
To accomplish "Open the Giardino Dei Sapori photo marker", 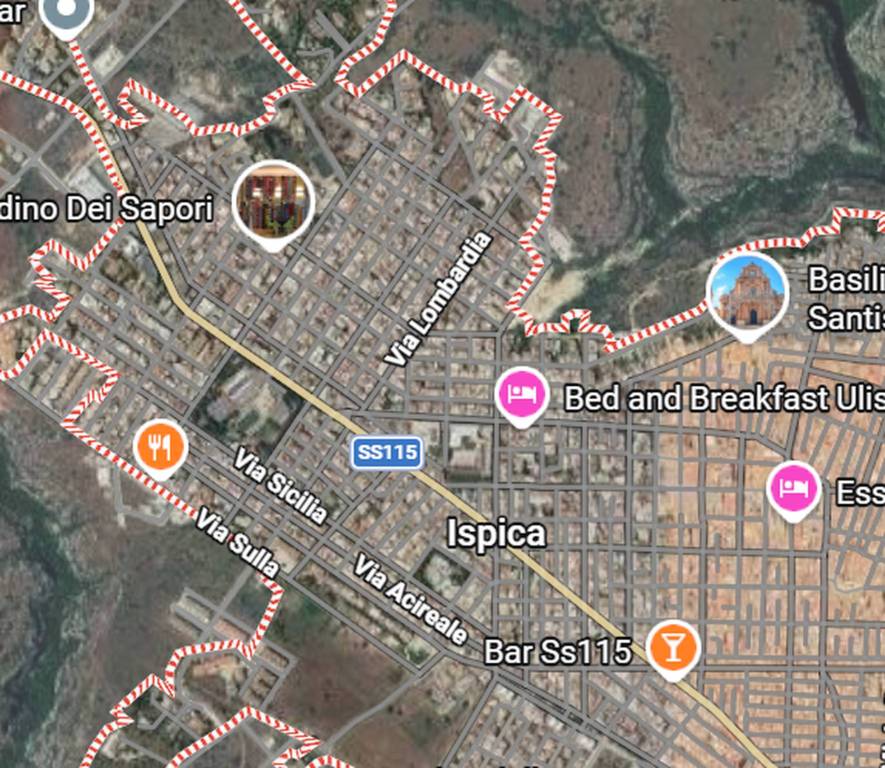I will click(x=273, y=202).
